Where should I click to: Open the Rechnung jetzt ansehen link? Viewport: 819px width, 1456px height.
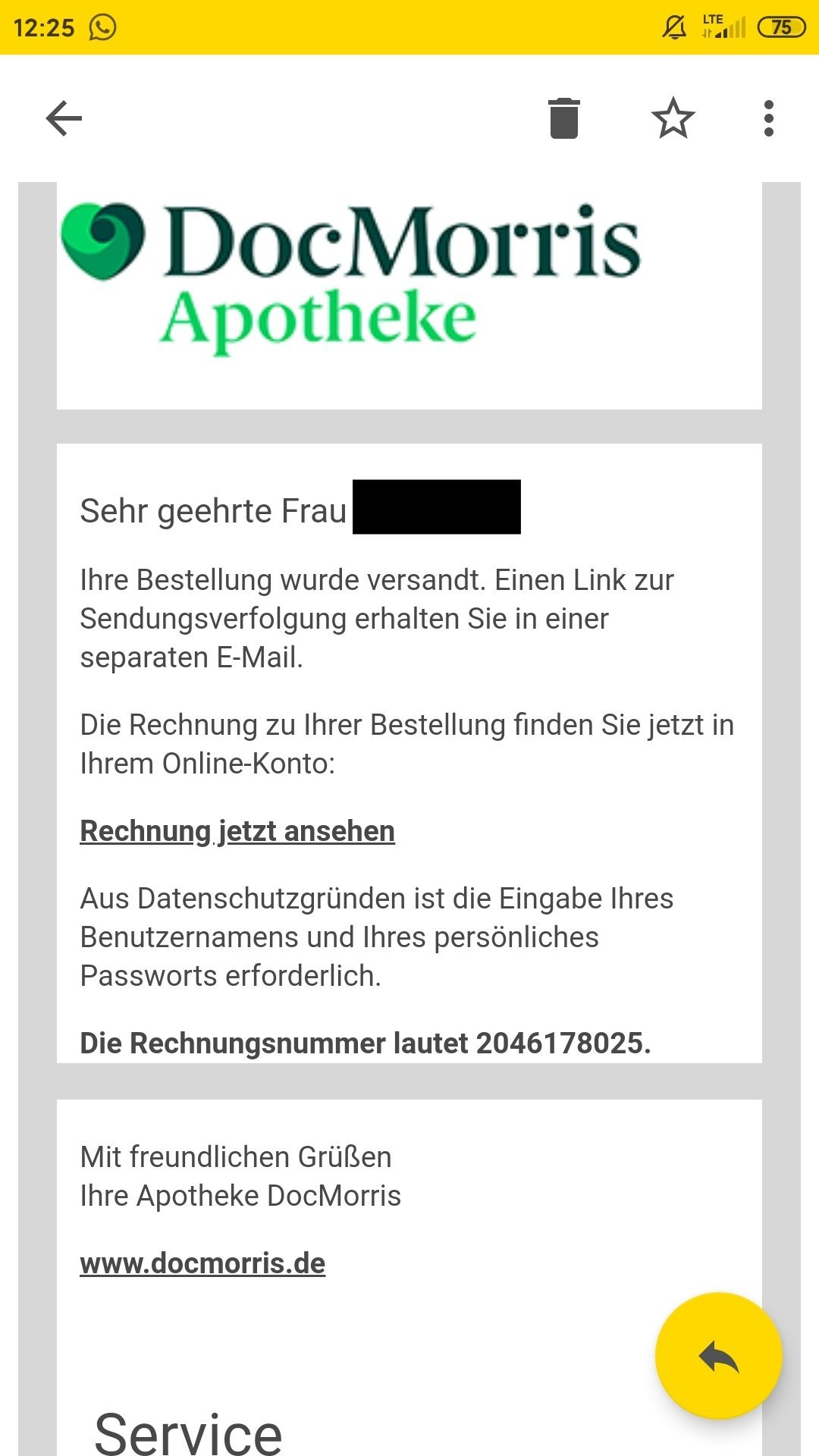[237, 831]
